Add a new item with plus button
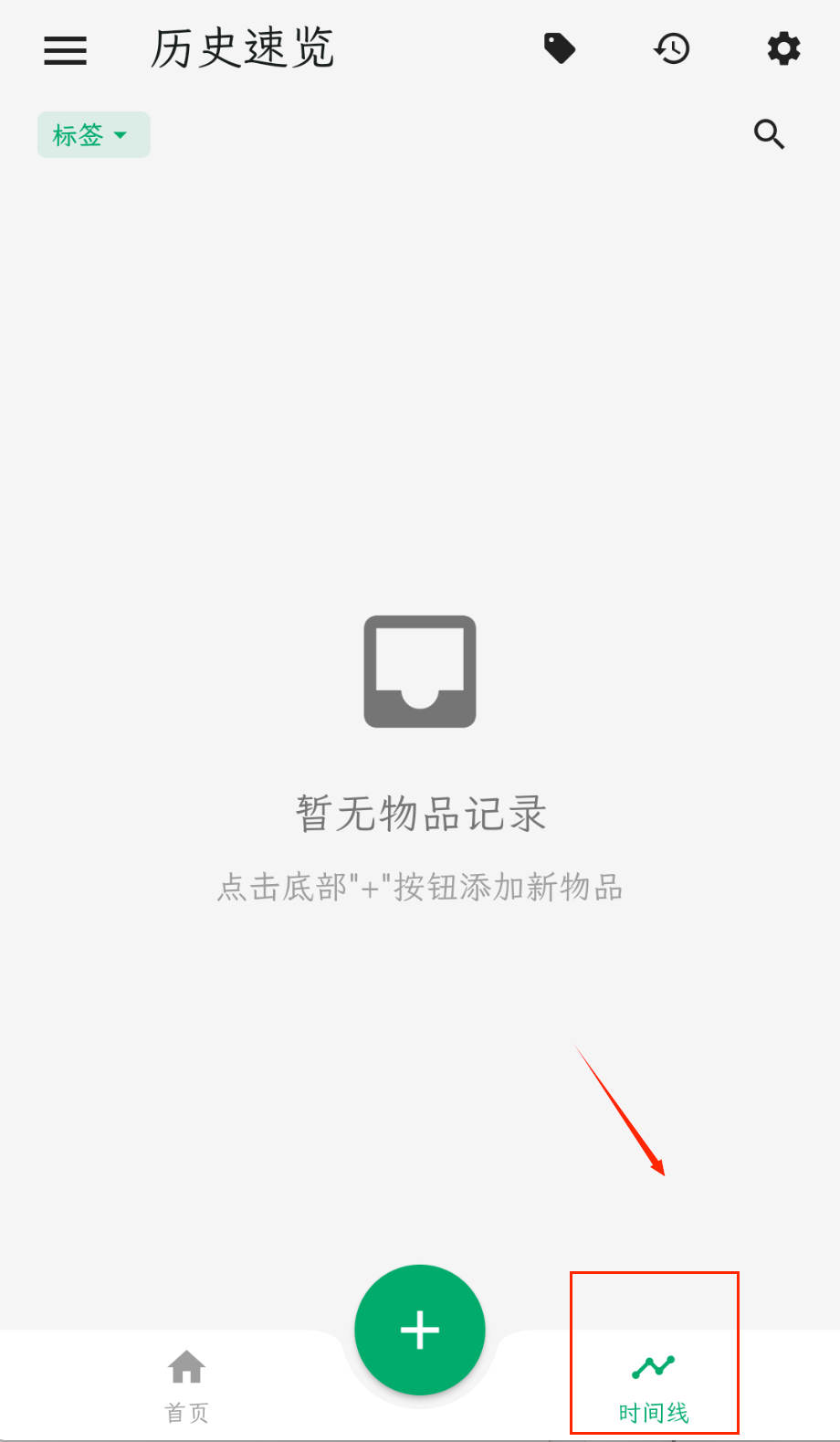 click(x=420, y=1330)
